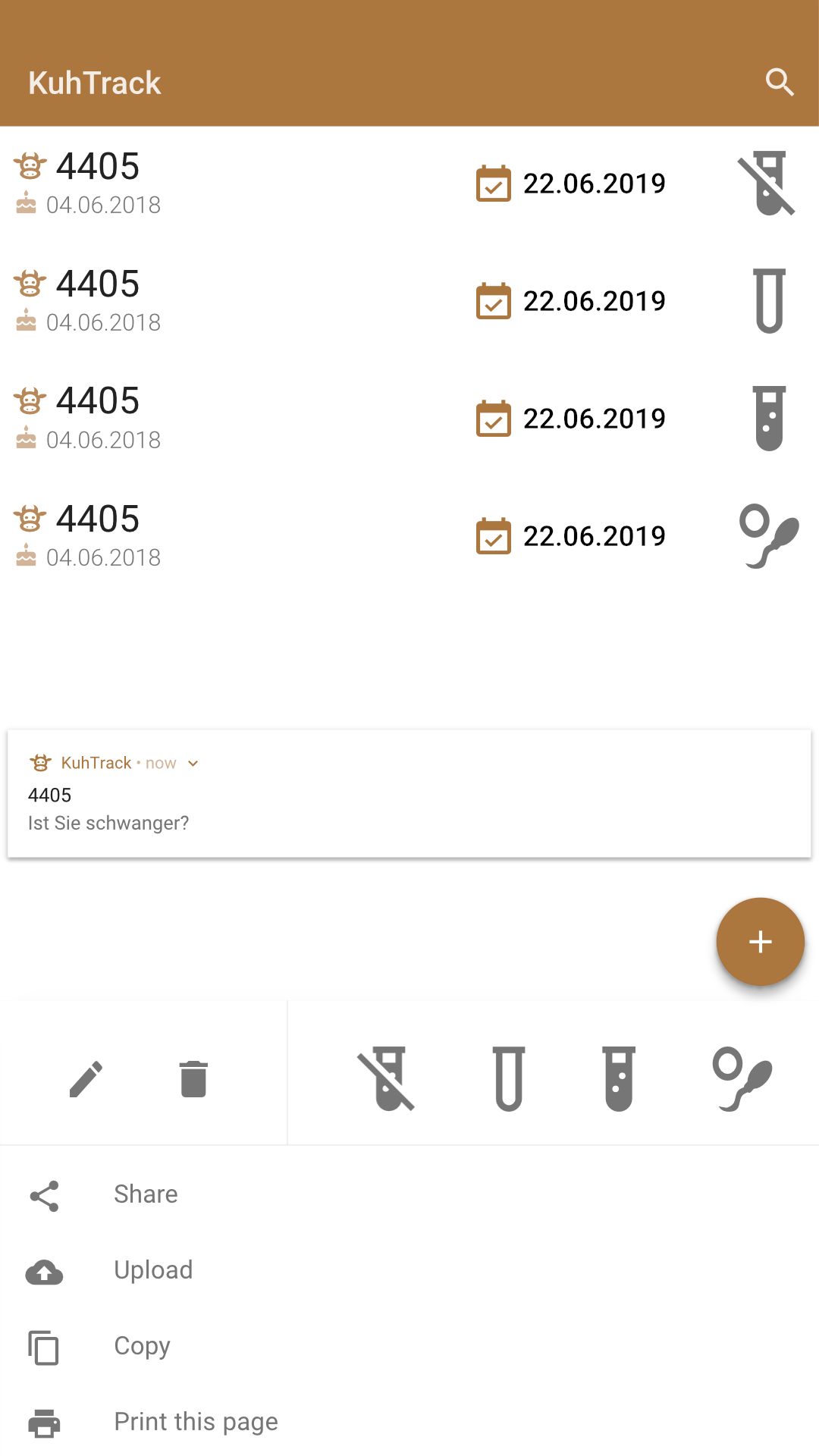The width and height of the screenshot is (819, 1456).
Task: Select Print this page
Action: (x=196, y=1422)
